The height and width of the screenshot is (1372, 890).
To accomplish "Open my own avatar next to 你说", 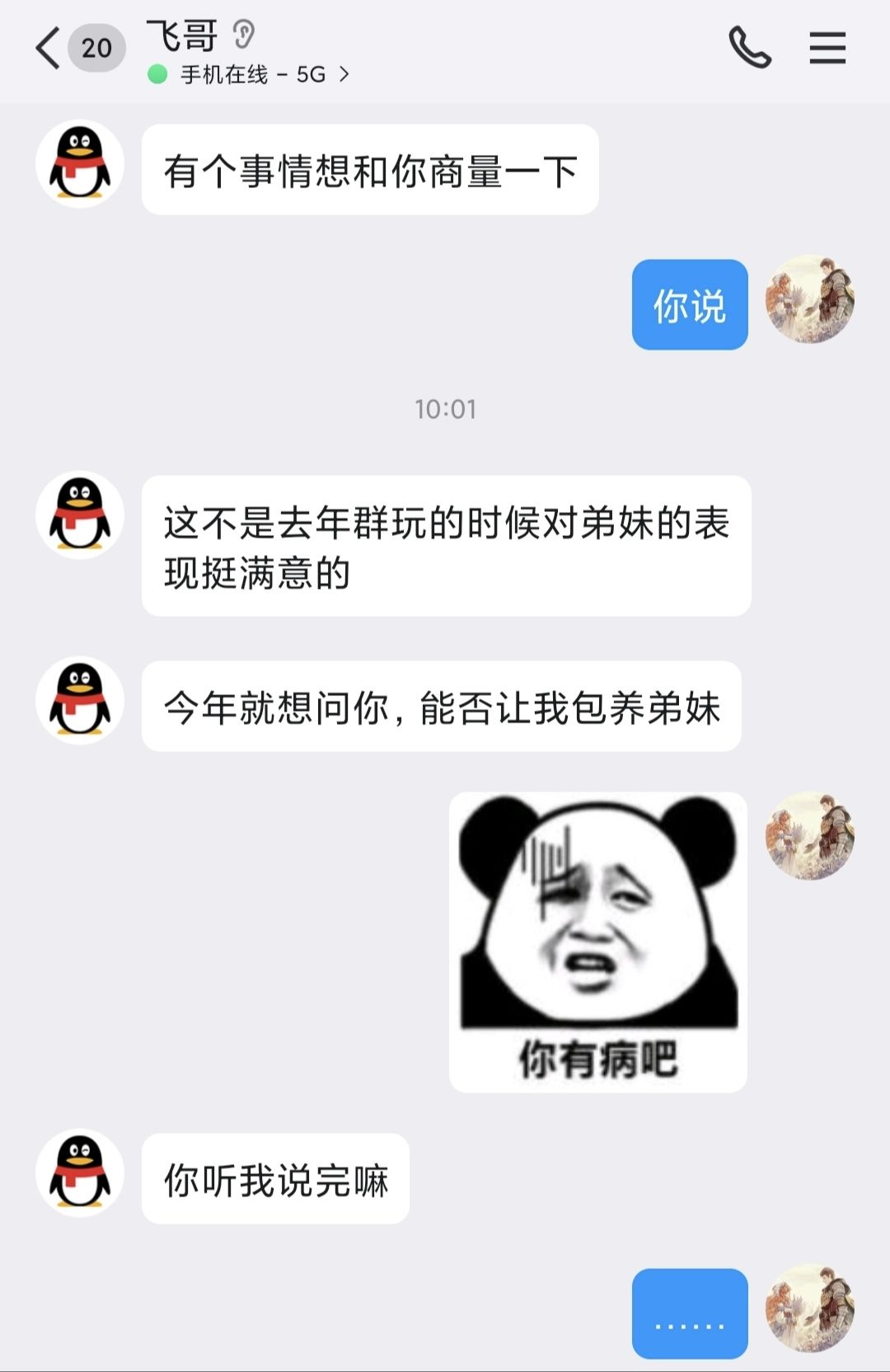I will pos(809,299).
